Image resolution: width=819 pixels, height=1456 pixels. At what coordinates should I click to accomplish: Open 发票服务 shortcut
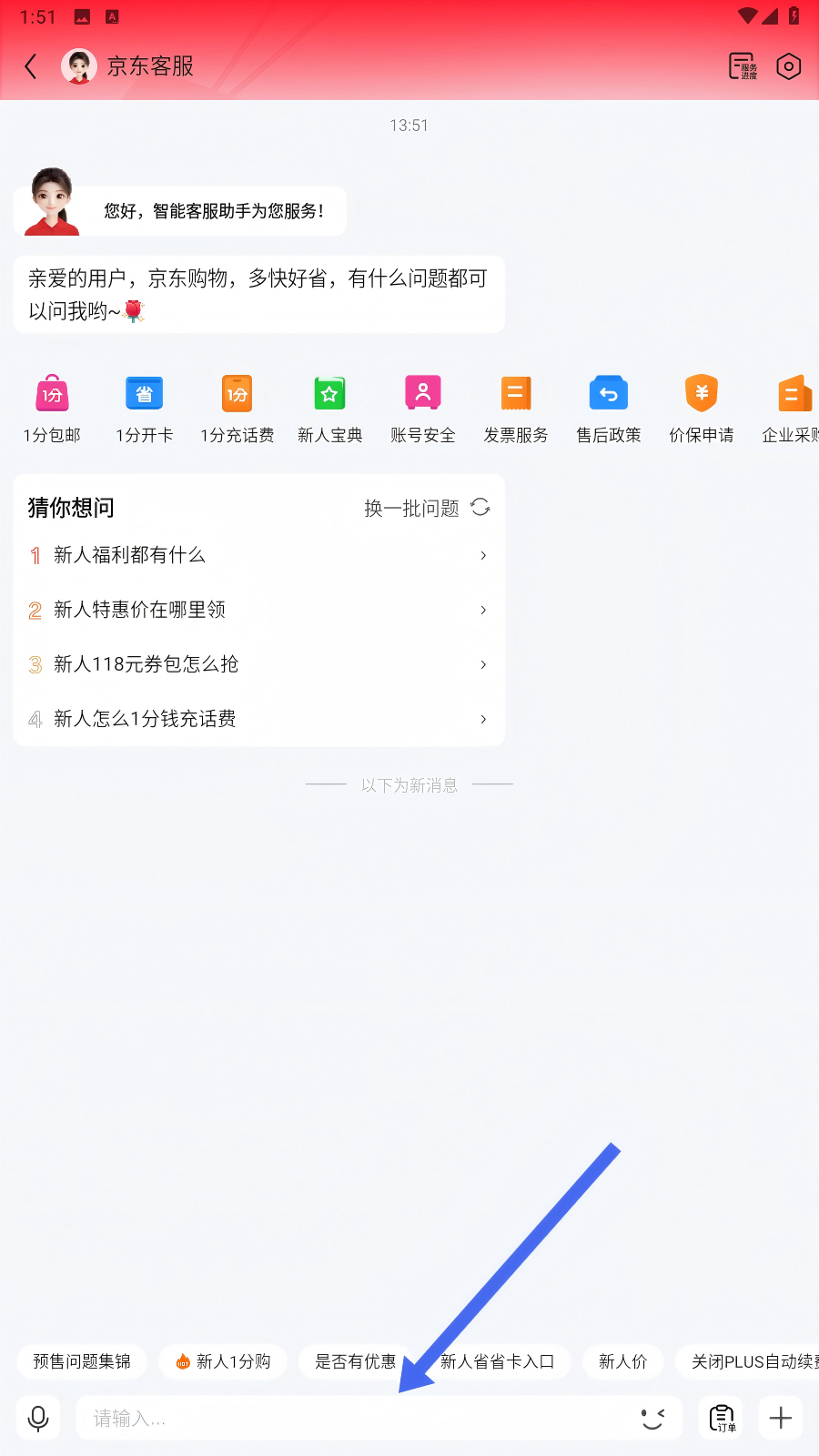pos(516,409)
